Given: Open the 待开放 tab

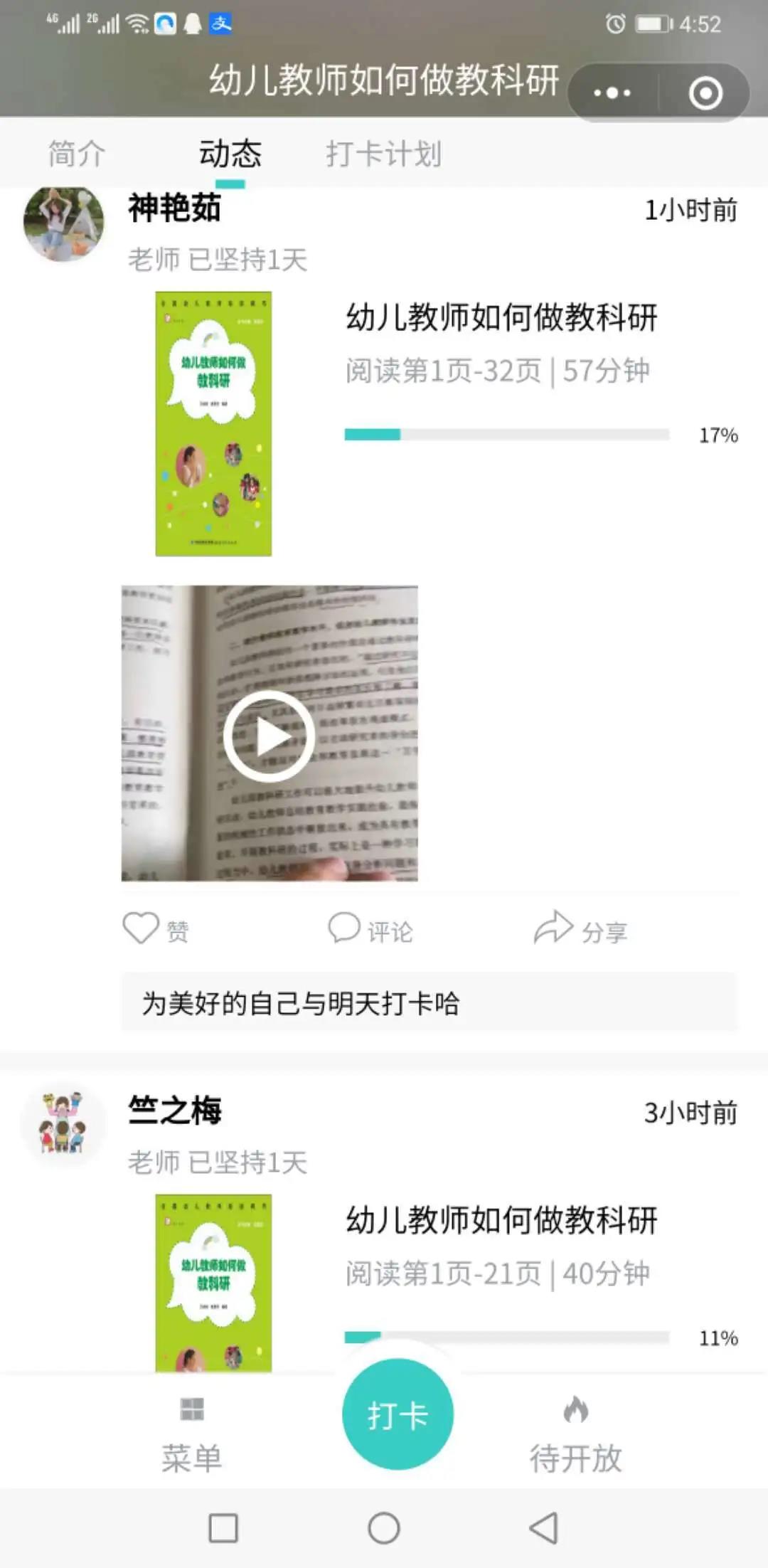Looking at the screenshot, I should pos(575,1433).
